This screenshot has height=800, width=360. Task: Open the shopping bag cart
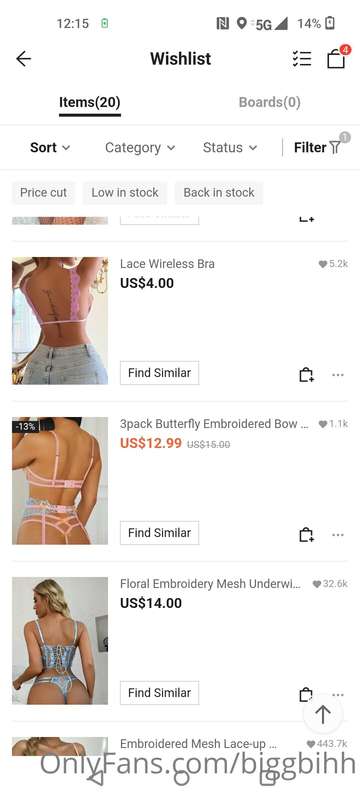click(x=336, y=59)
